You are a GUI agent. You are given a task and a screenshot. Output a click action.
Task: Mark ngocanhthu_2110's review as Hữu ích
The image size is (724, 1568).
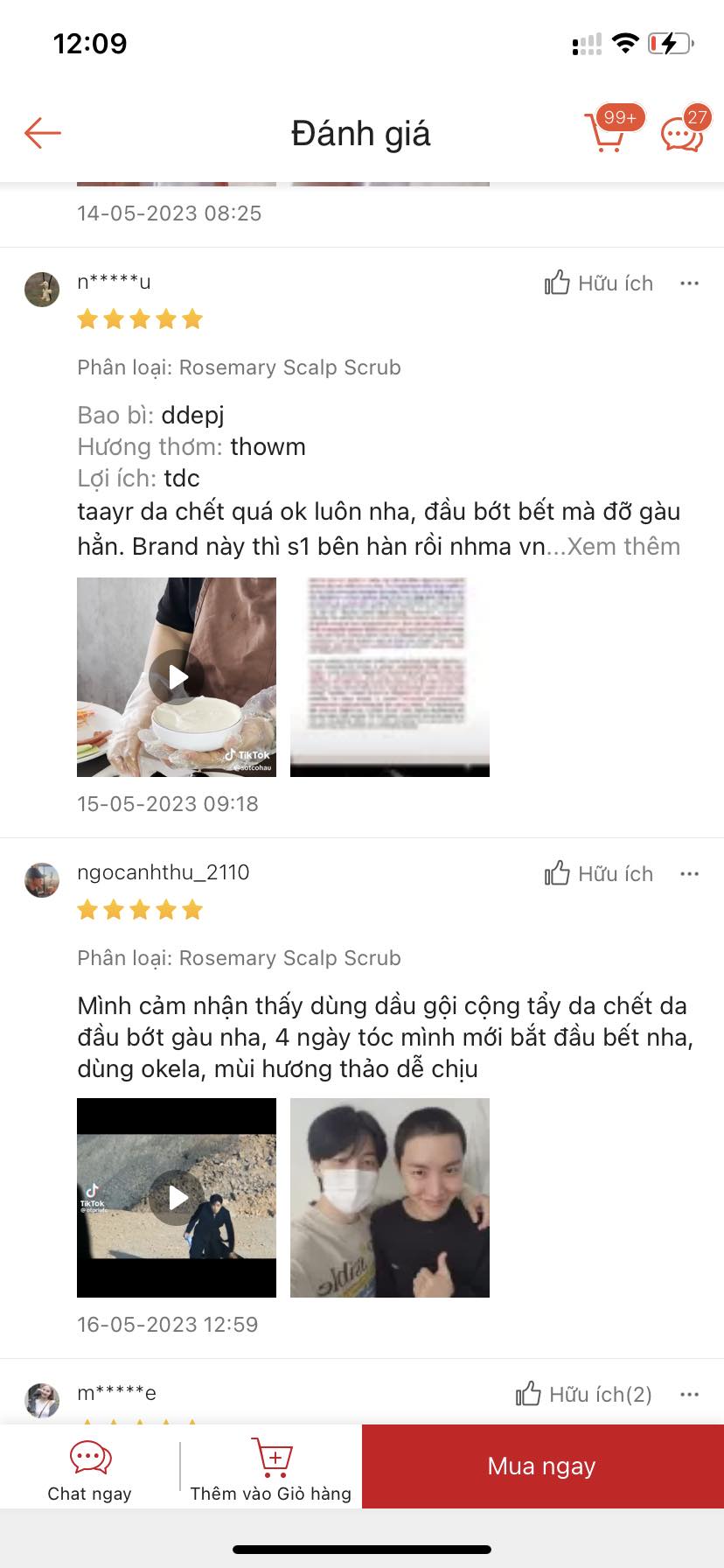[x=599, y=873]
